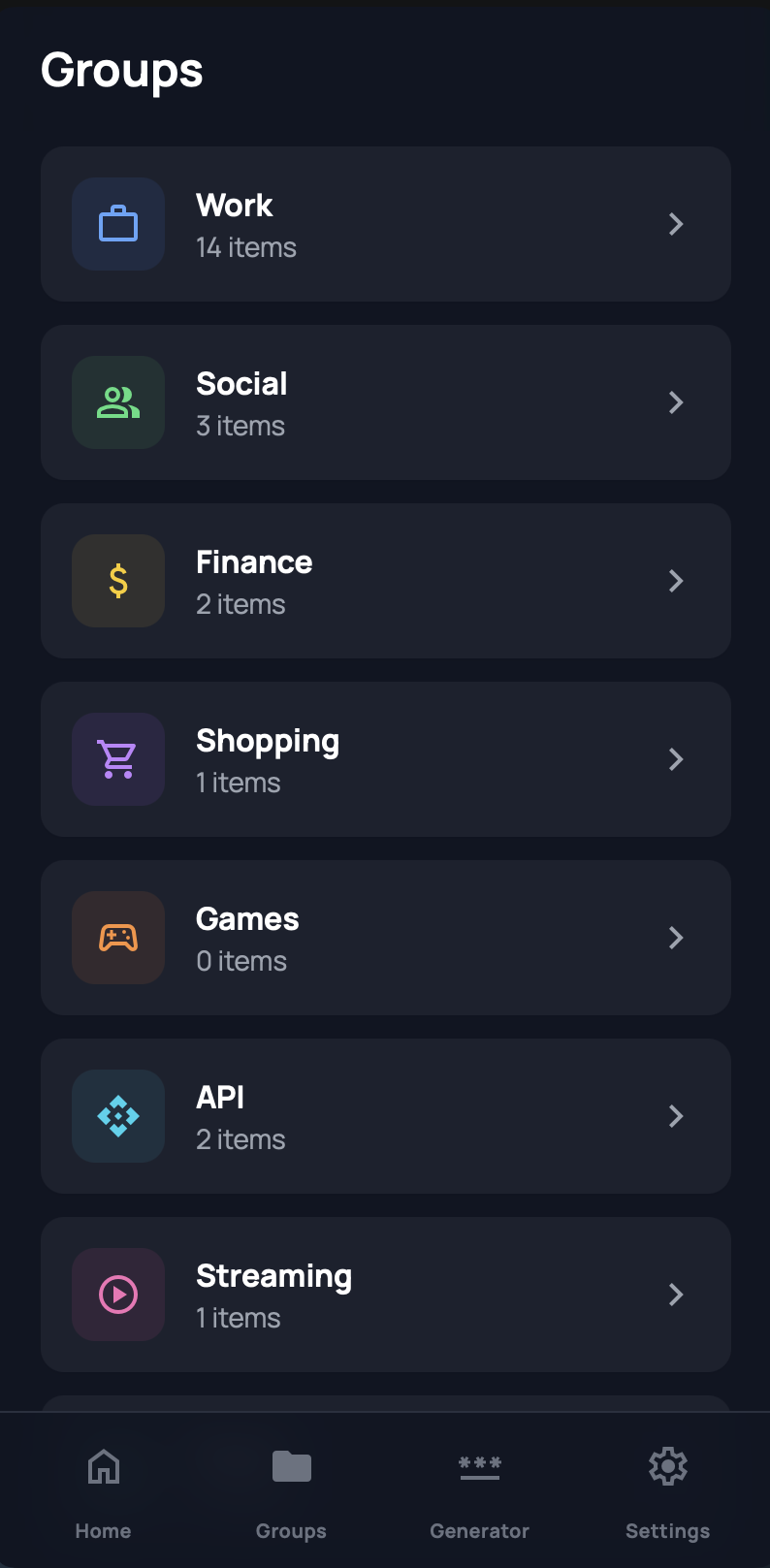
Task: Open the Finance group
Action: pyautogui.click(x=385, y=580)
